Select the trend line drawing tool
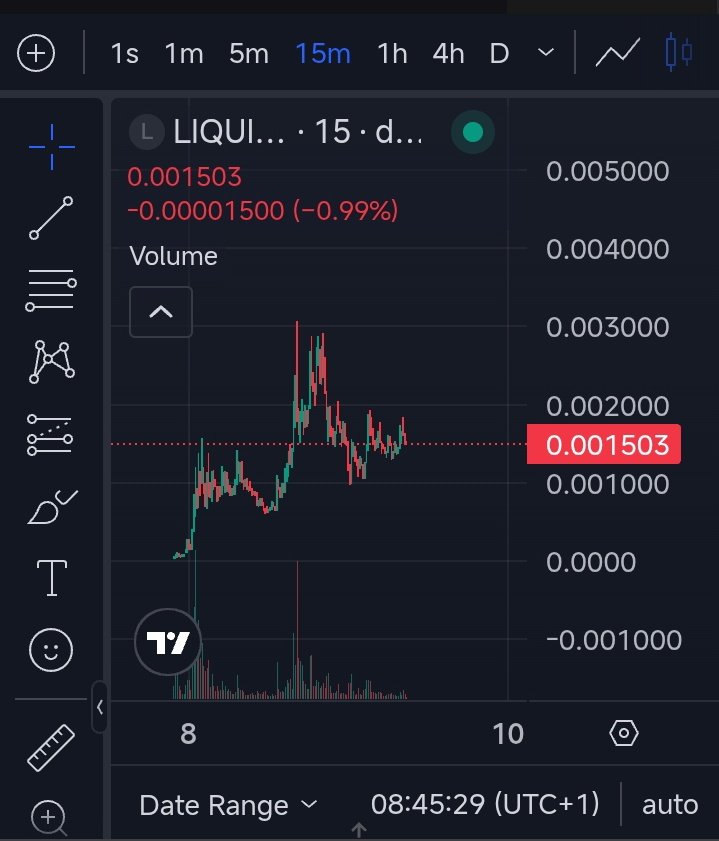Image resolution: width=719 pixels, height=841 pixels. coord(51,218)
